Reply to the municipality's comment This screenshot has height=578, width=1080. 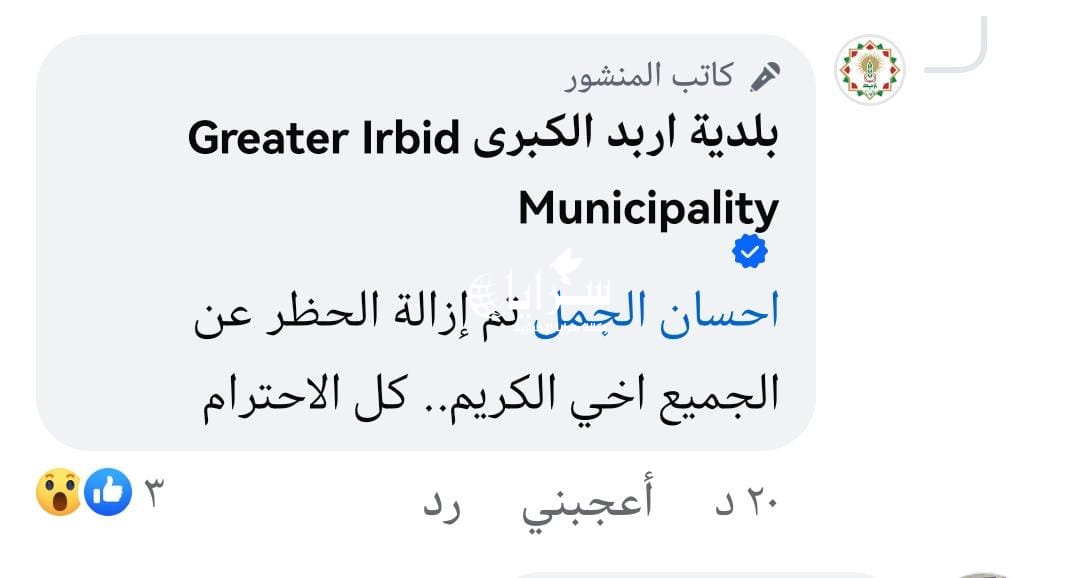441,507
